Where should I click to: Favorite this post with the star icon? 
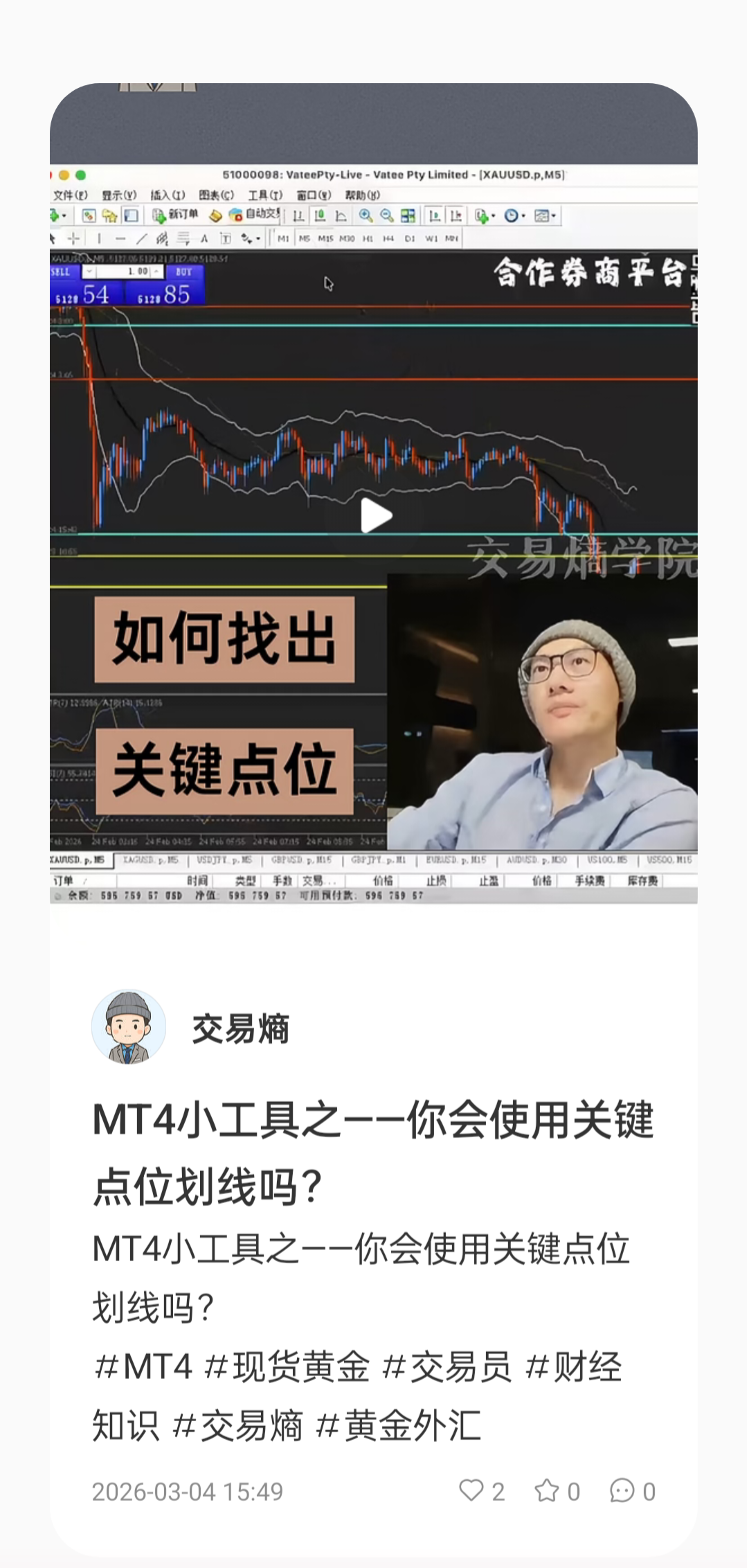[546, 1490]
